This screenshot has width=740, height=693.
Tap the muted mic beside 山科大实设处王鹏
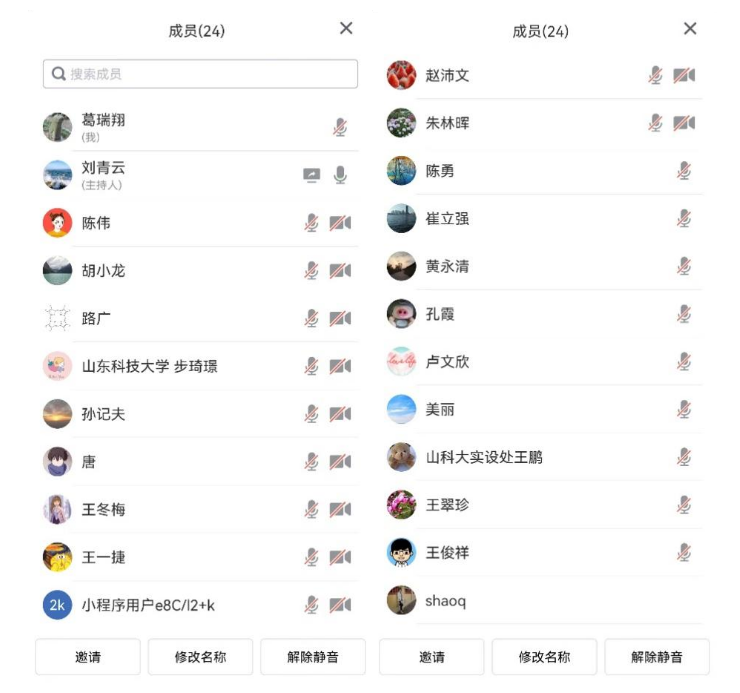tap(684, 457)
